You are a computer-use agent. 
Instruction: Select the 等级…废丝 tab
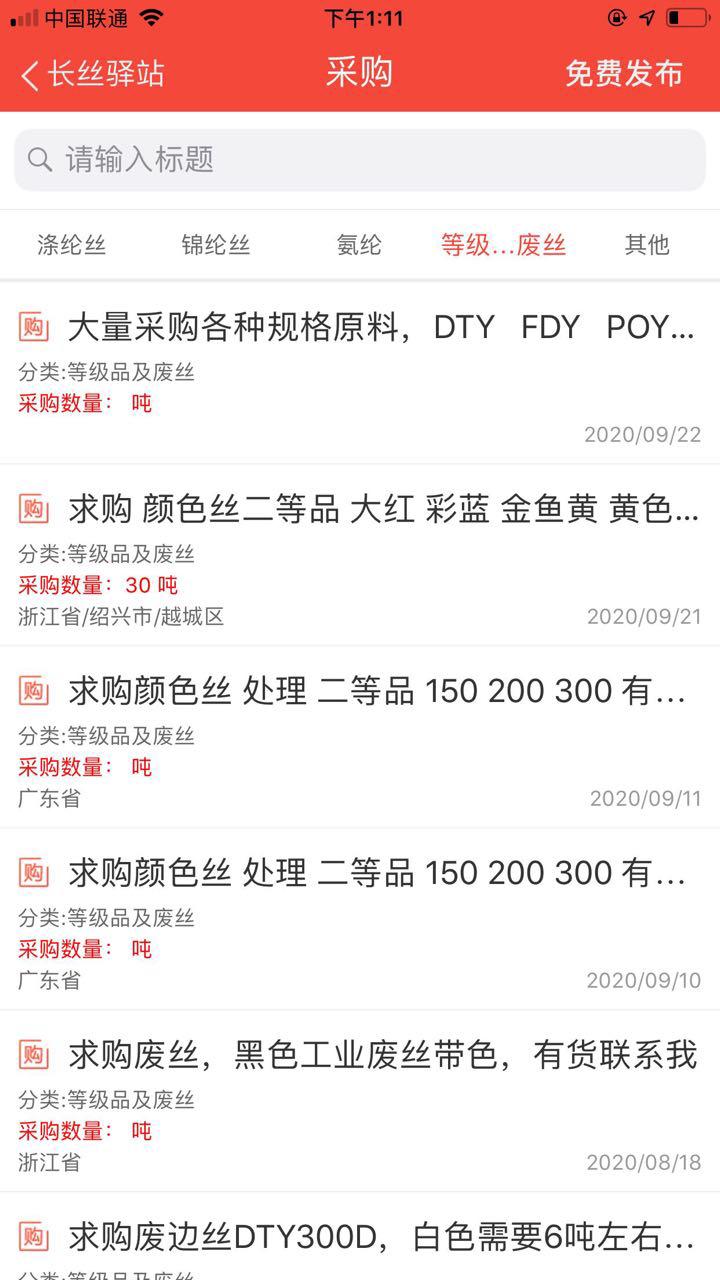(503, 245)
